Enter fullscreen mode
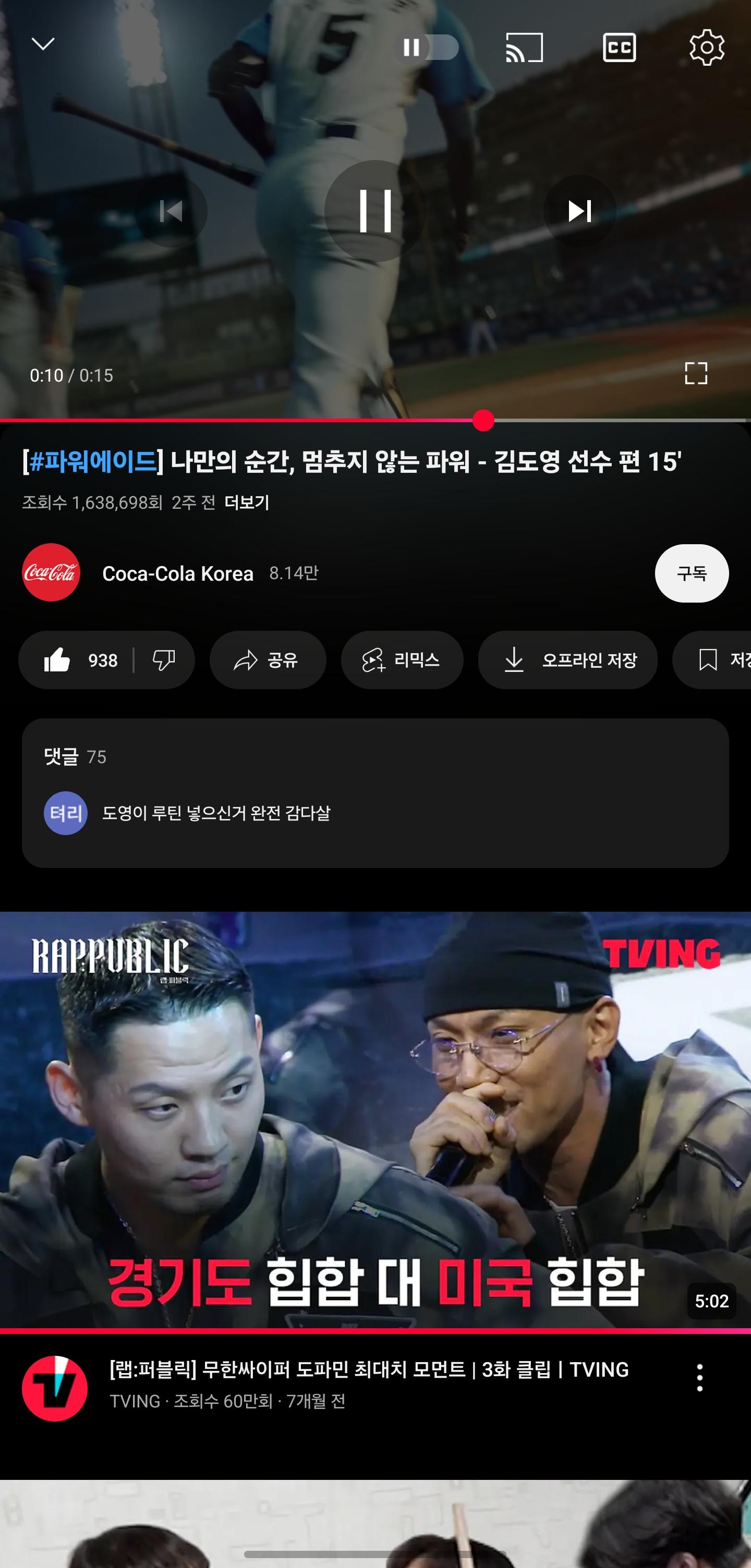 (696, 373)
